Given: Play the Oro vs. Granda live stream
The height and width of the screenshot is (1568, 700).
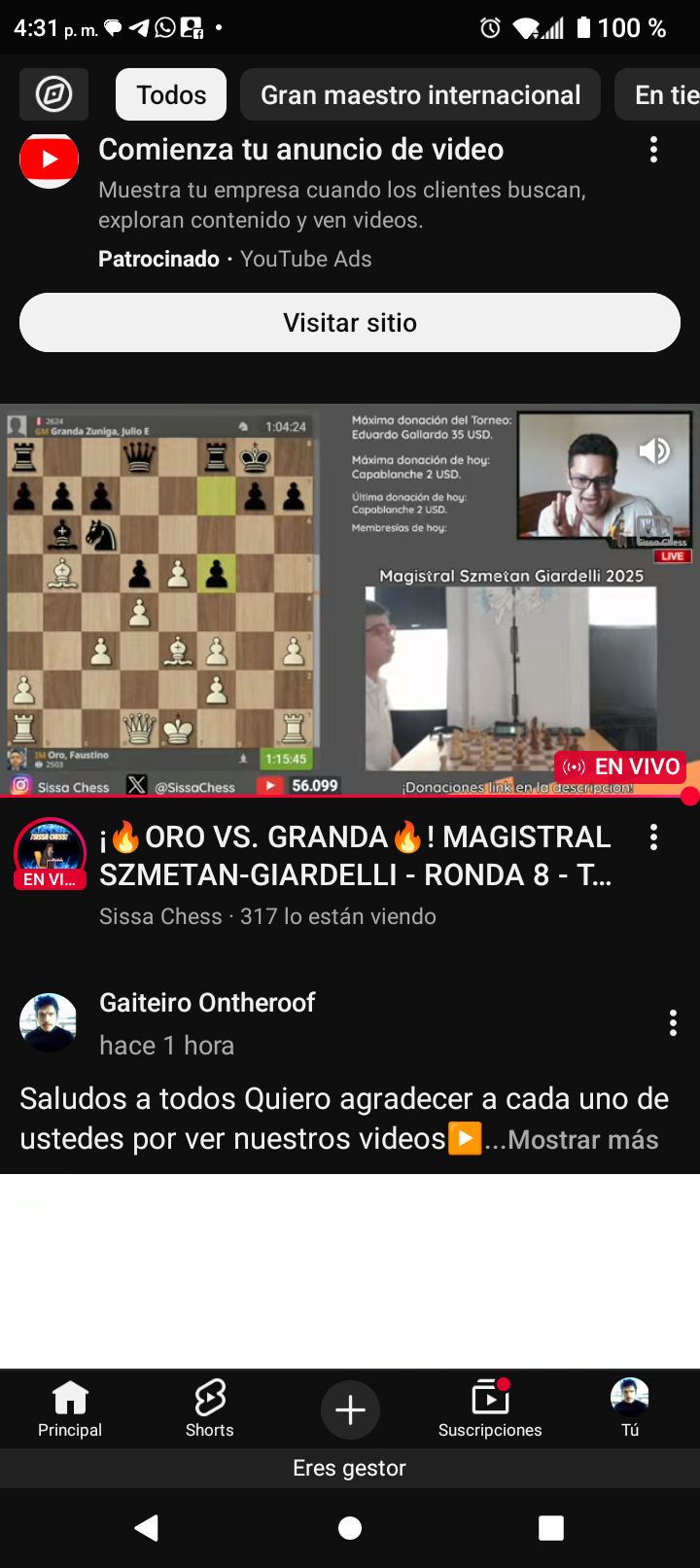Looking at the screenshot, I should click(350, 598).
